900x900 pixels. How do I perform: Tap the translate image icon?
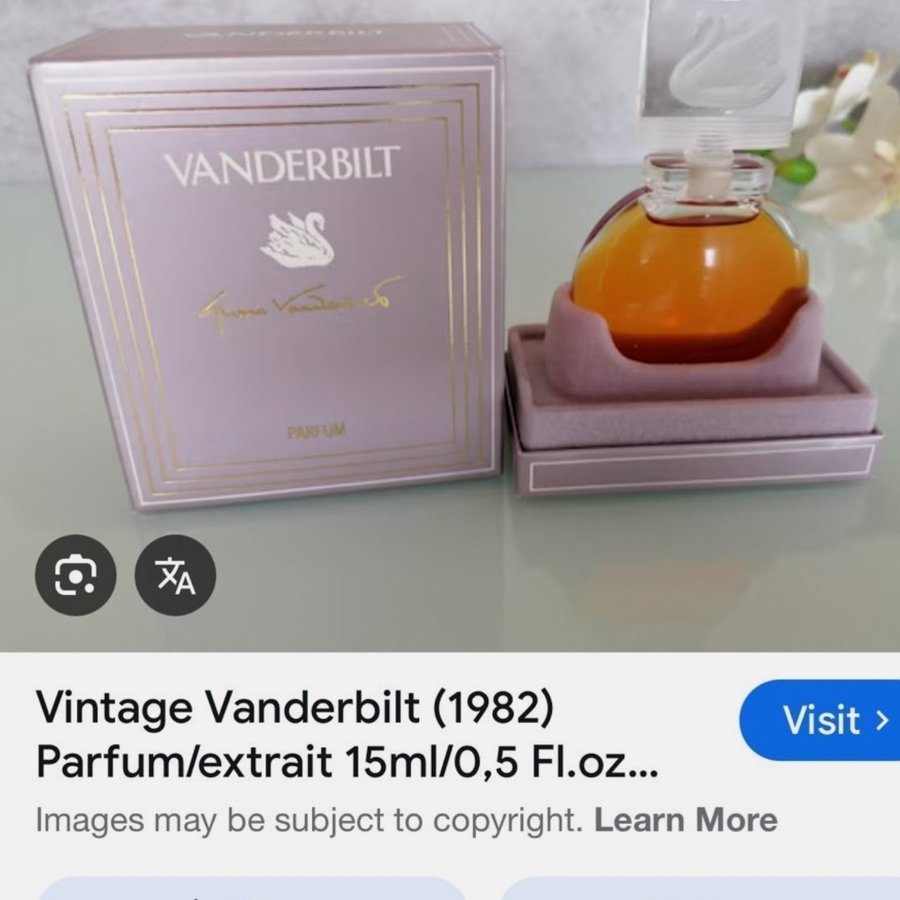pos(176,575)
